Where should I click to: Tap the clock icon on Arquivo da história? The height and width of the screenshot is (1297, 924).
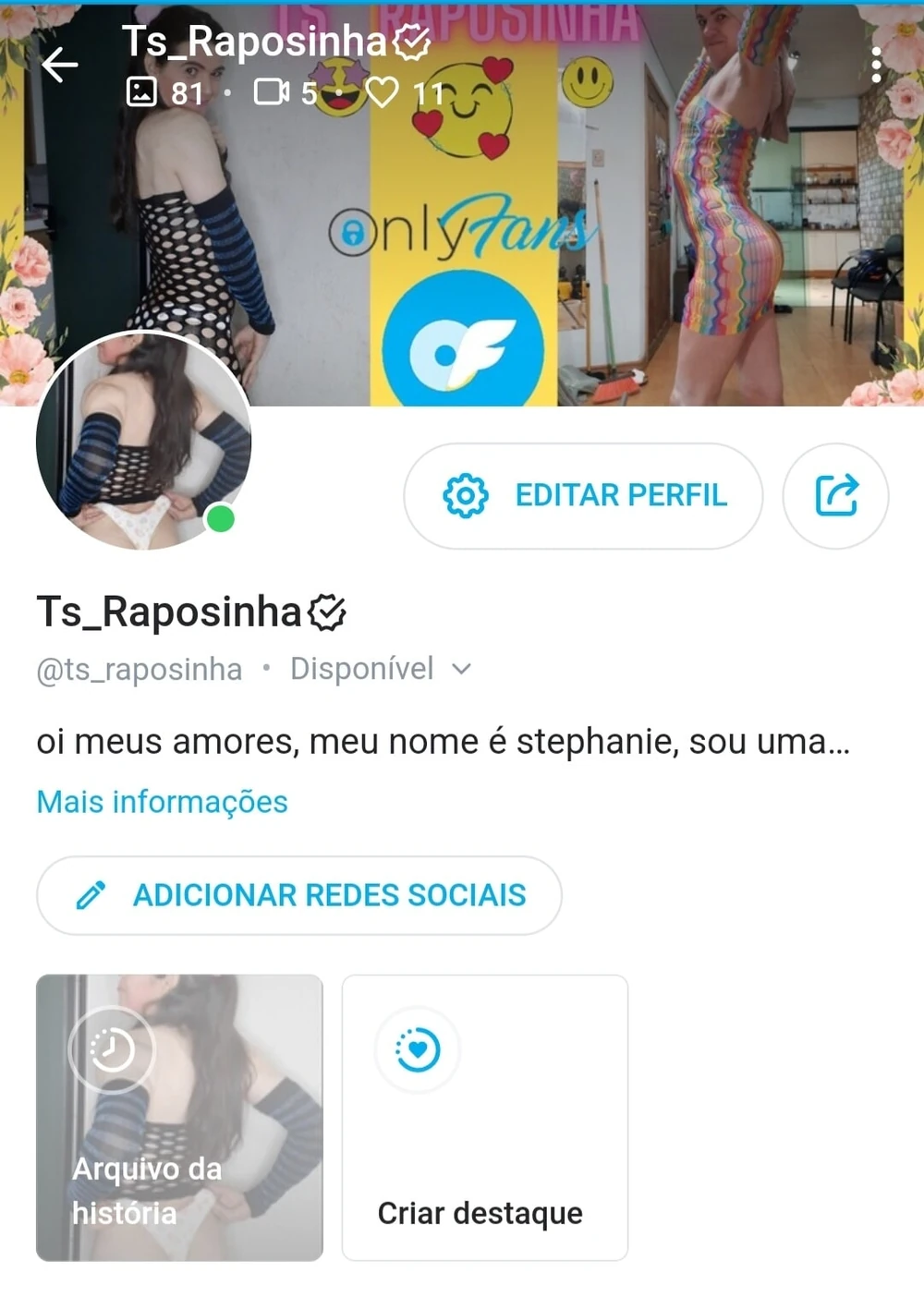click(112, 1049)
